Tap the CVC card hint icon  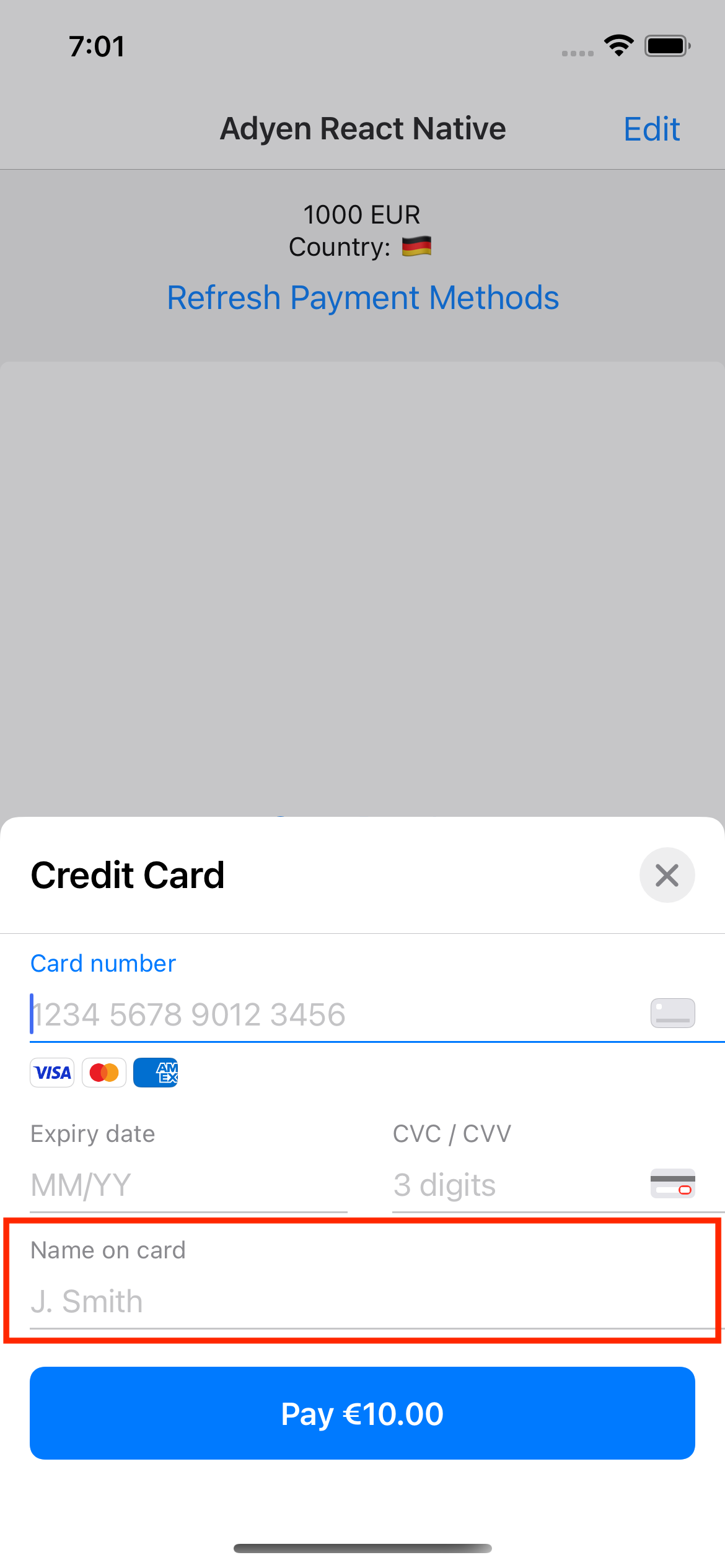click(x=672, y=1184)
